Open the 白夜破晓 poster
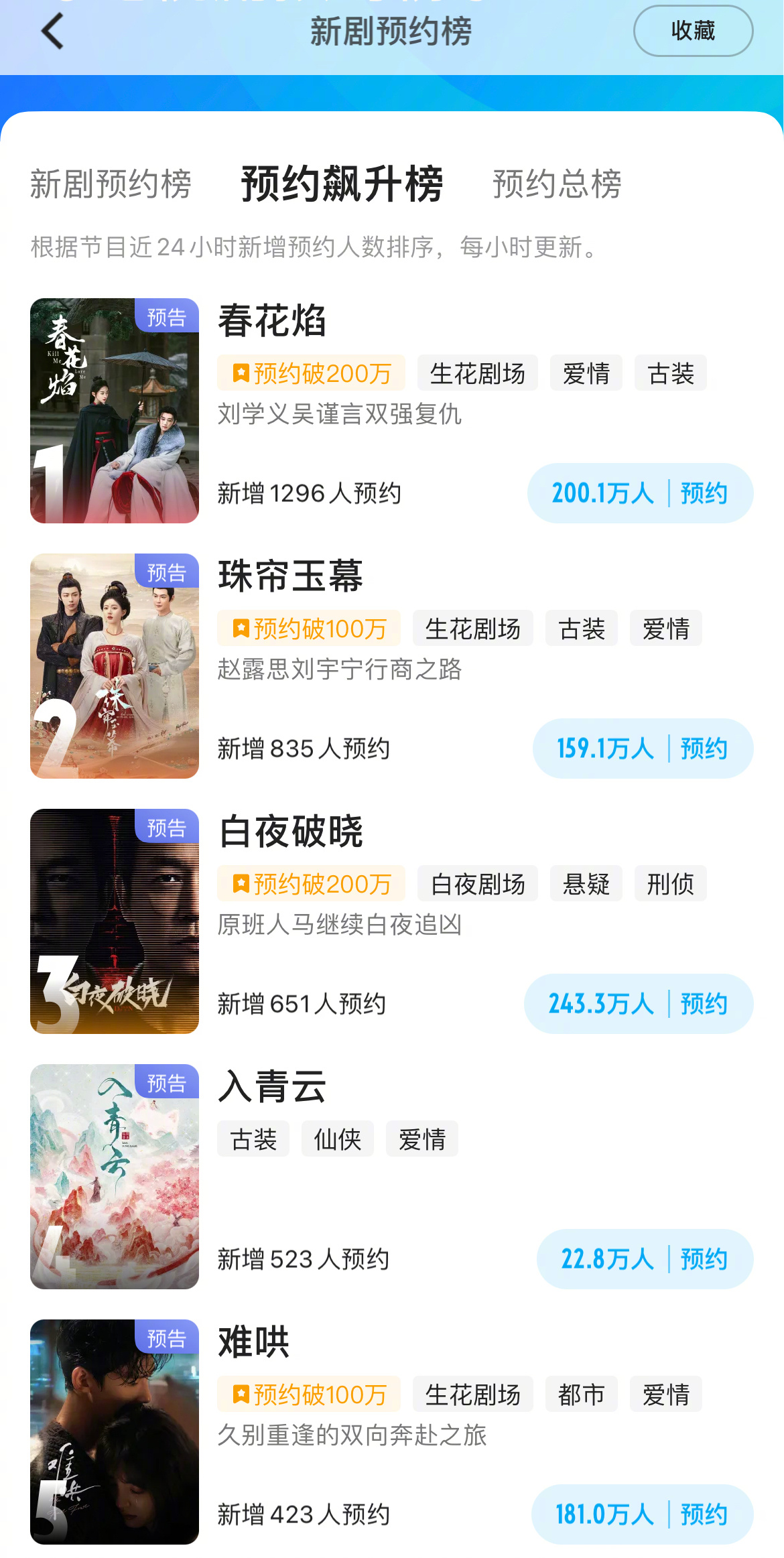This screenshot has width=784, height=1558. (115, 921)
